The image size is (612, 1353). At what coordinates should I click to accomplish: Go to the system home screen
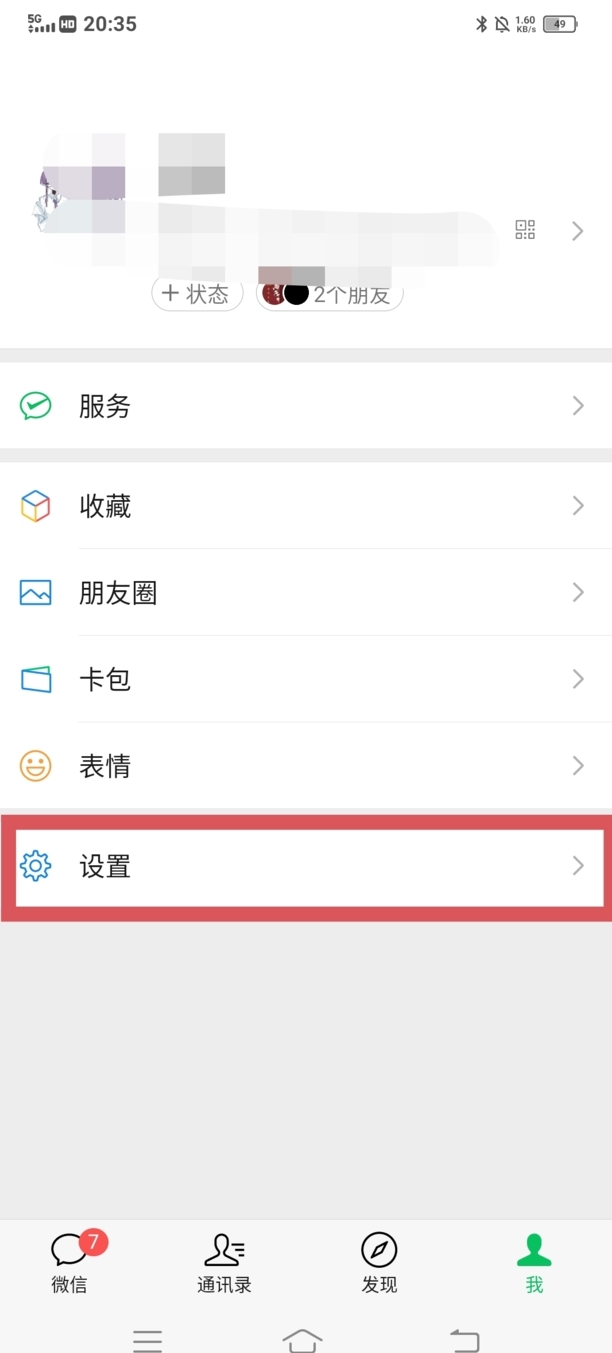(303, 1339)
